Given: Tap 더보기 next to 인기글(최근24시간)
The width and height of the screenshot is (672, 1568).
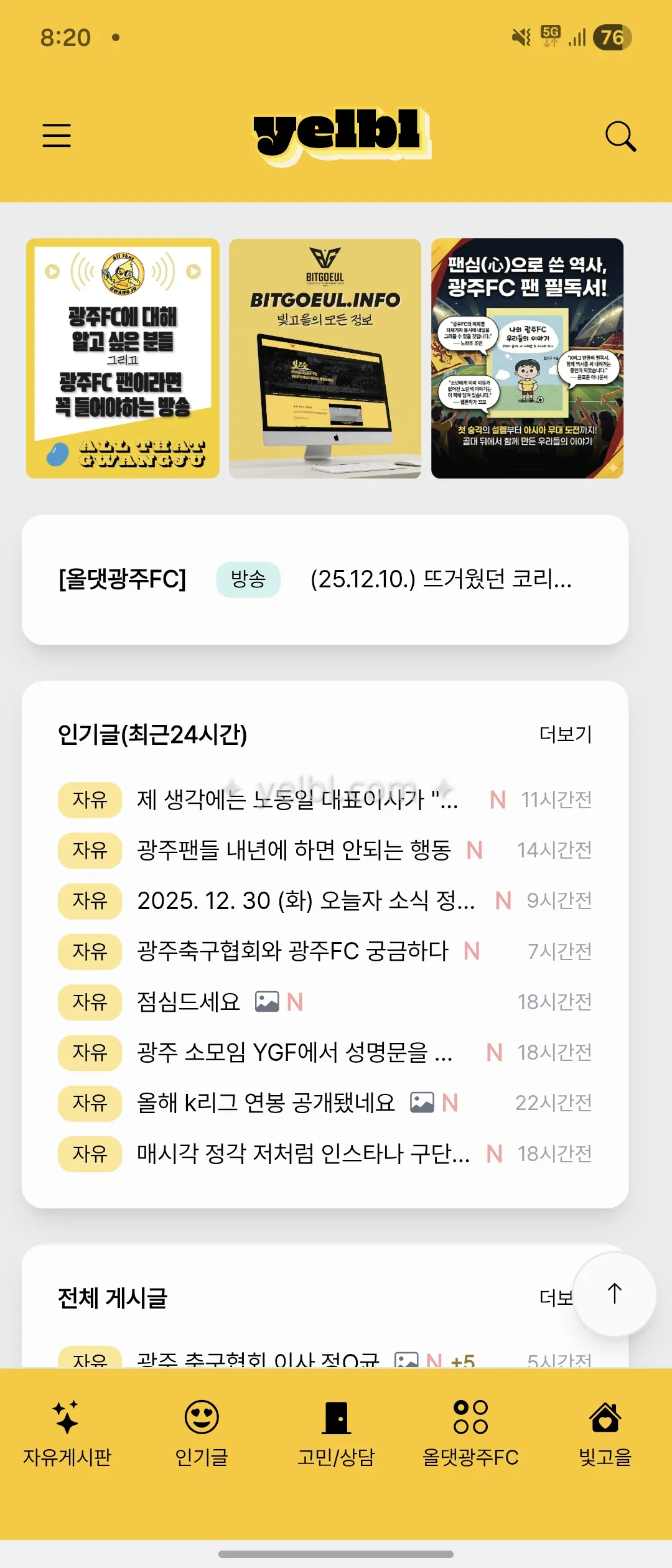Looking at the screenshot, I should (x=565, y=734).
